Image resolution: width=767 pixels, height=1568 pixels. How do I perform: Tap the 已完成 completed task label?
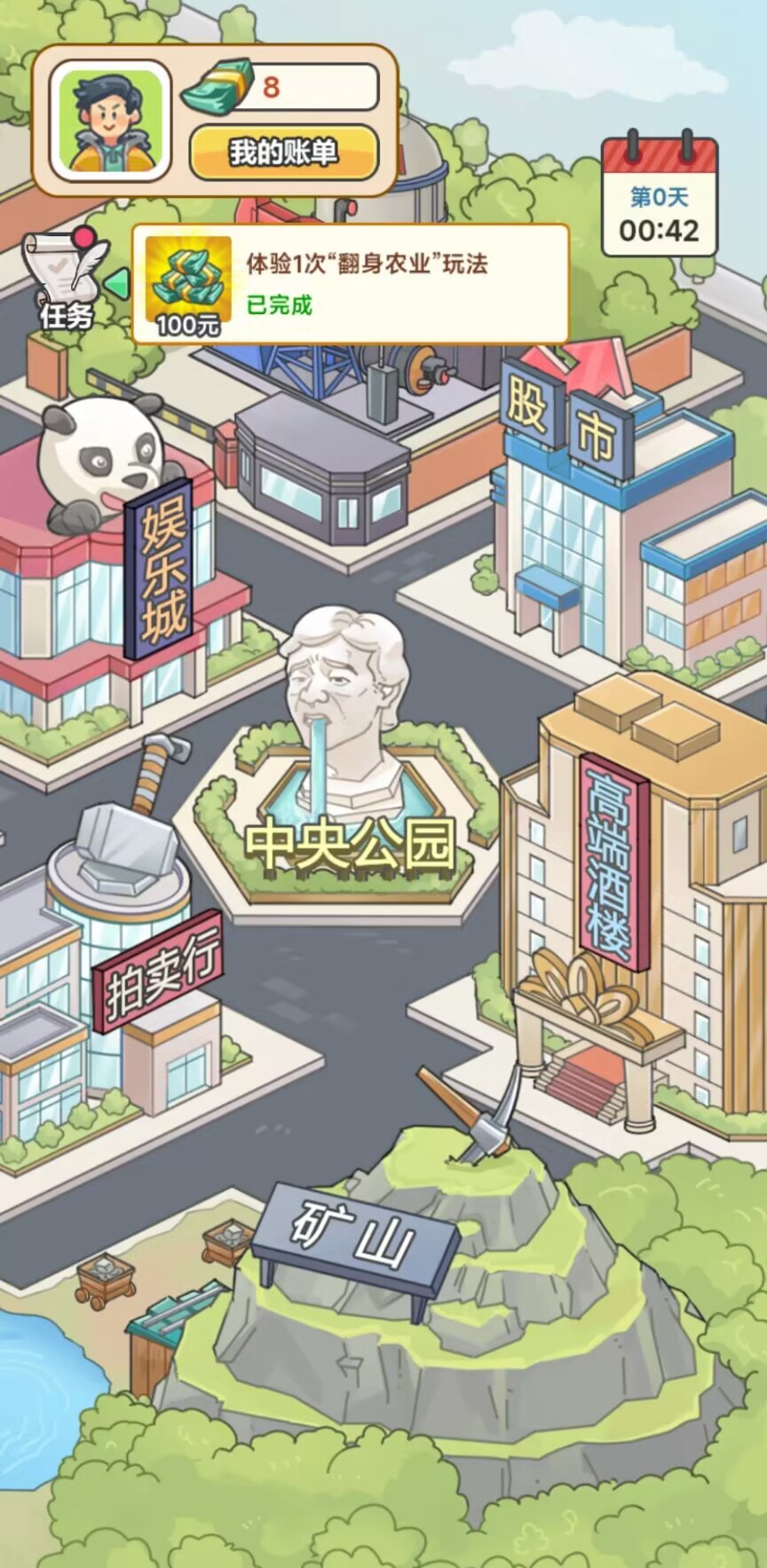[x=280, y=305]
